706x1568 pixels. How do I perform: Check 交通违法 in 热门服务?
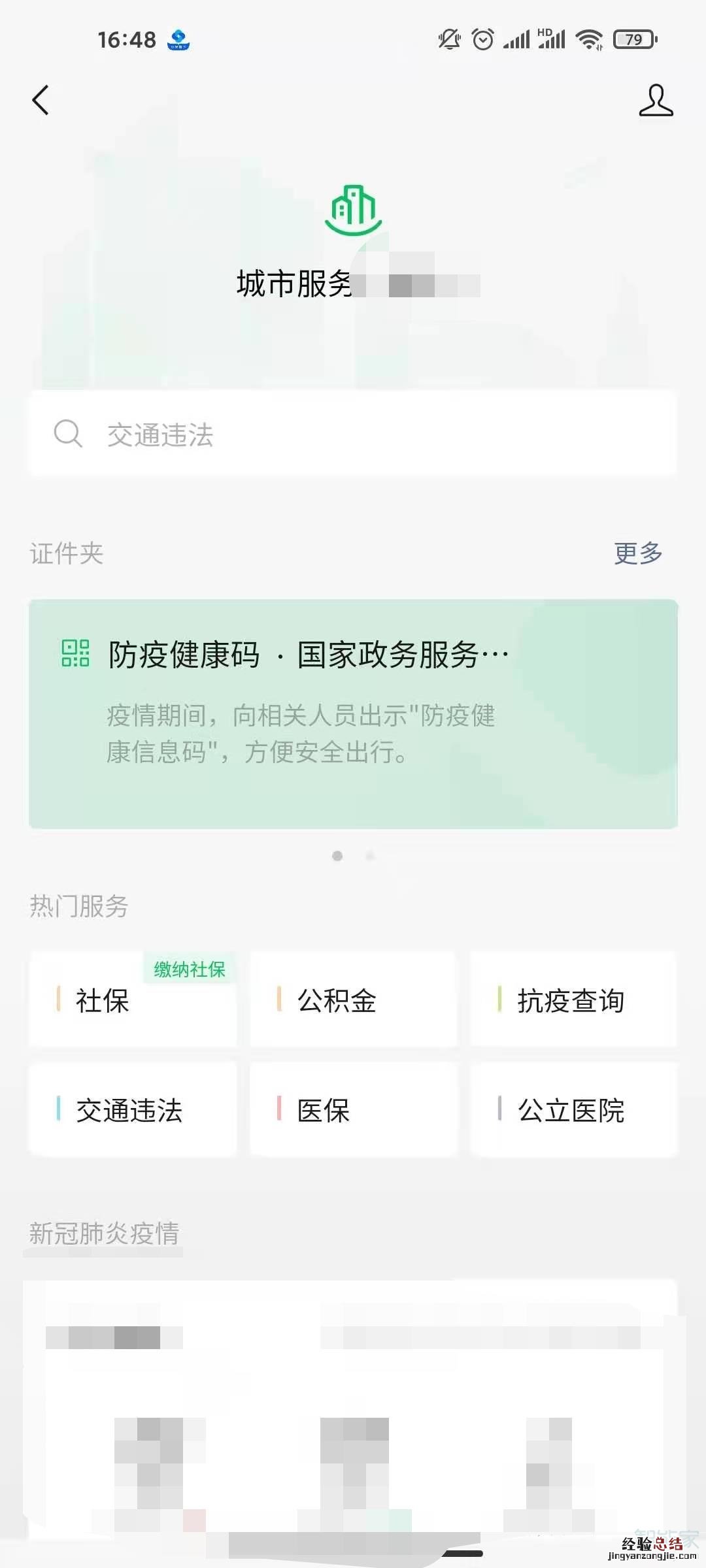click(133, 1110)
